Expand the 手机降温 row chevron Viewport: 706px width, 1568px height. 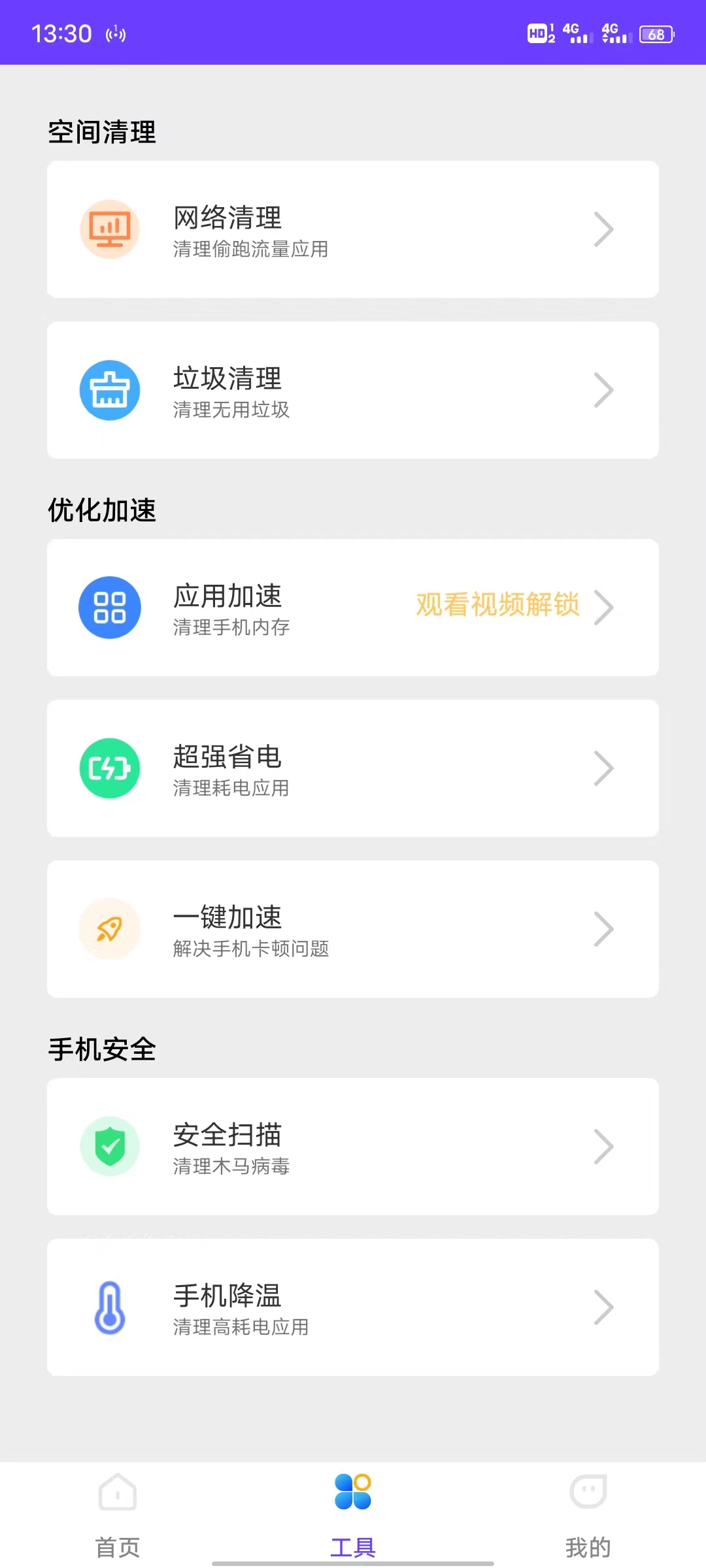[x=604, y=1307]
